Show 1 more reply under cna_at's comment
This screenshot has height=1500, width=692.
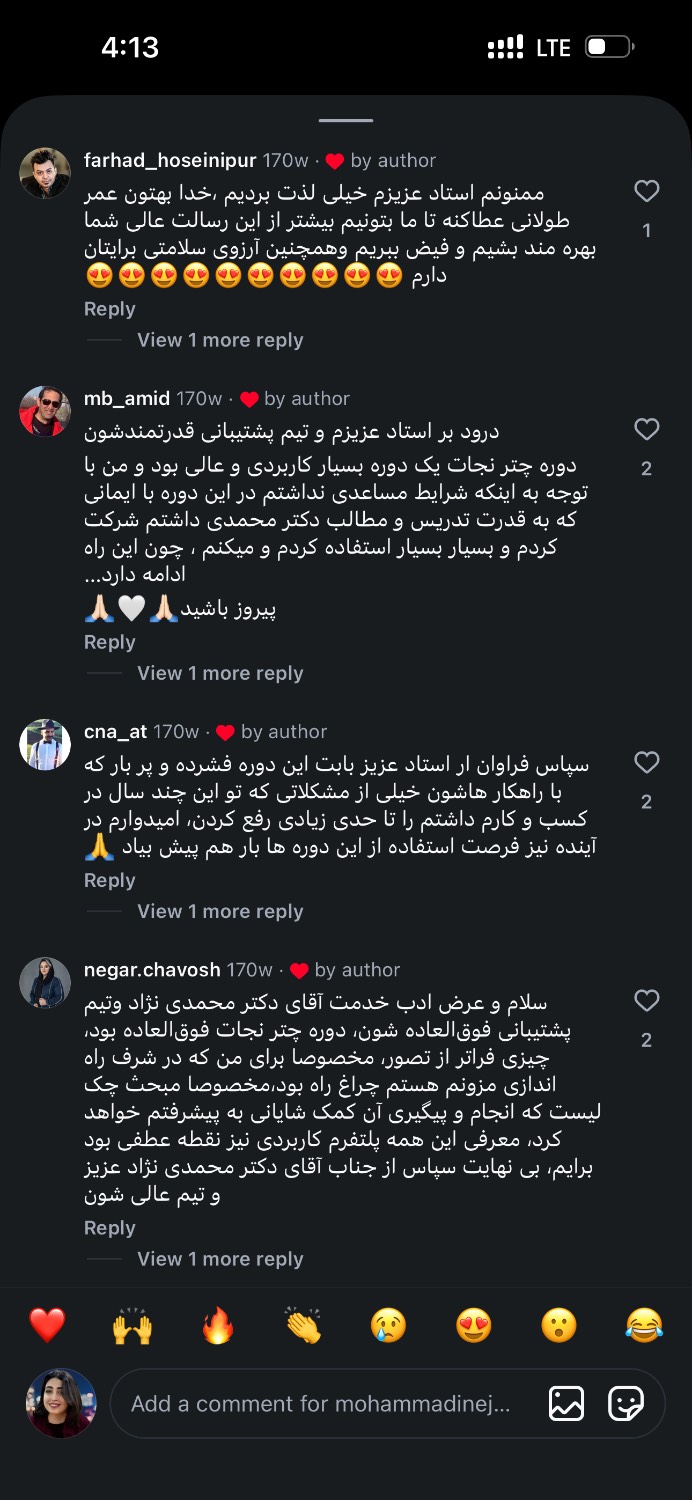[220, 911]
